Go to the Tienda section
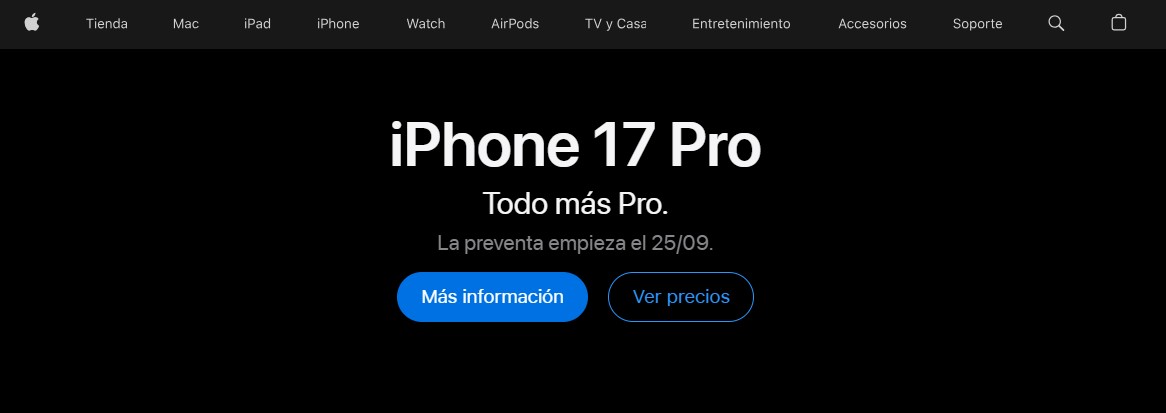The image size is (1166, 413). click(107, 24)
